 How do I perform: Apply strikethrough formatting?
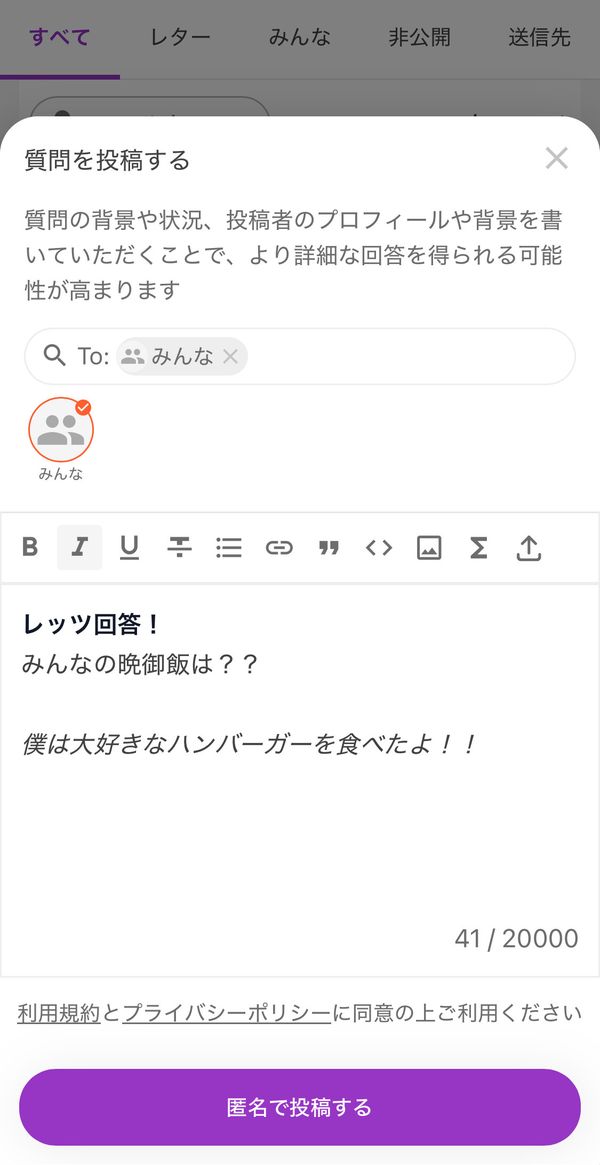179,548
